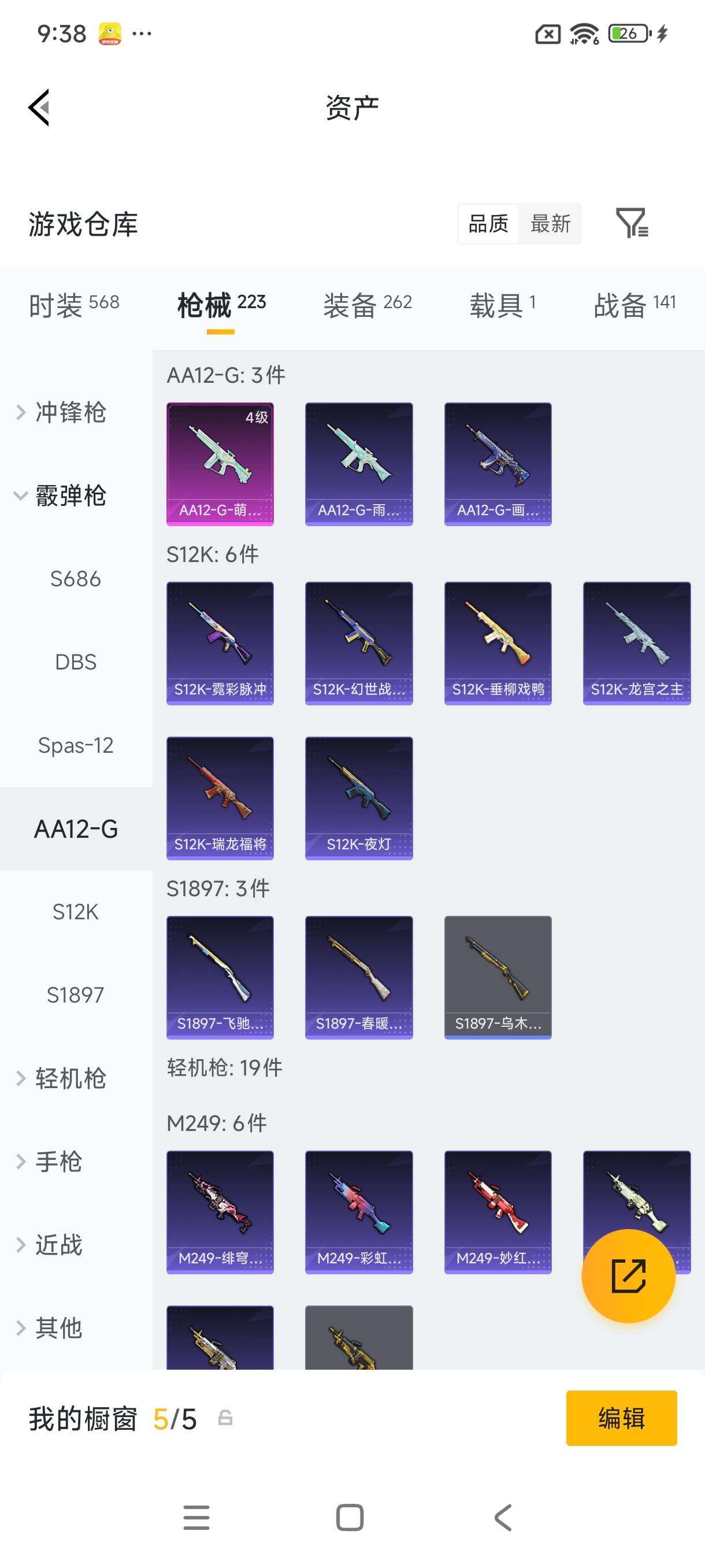Open the level 4 AA12-G-萌 skin

[x=220, y=464]
